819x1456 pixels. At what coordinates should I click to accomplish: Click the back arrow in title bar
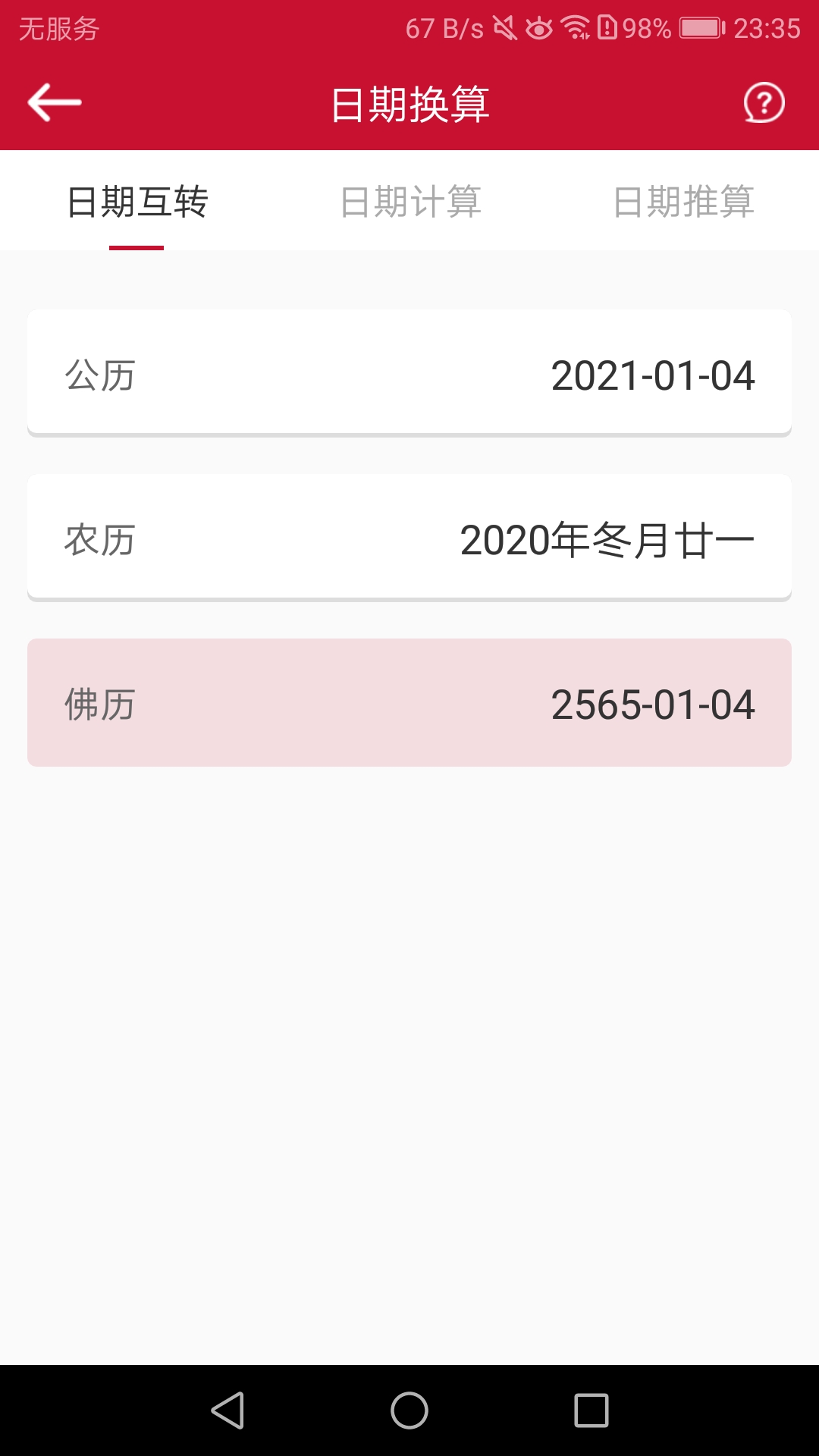coord(53,101)
